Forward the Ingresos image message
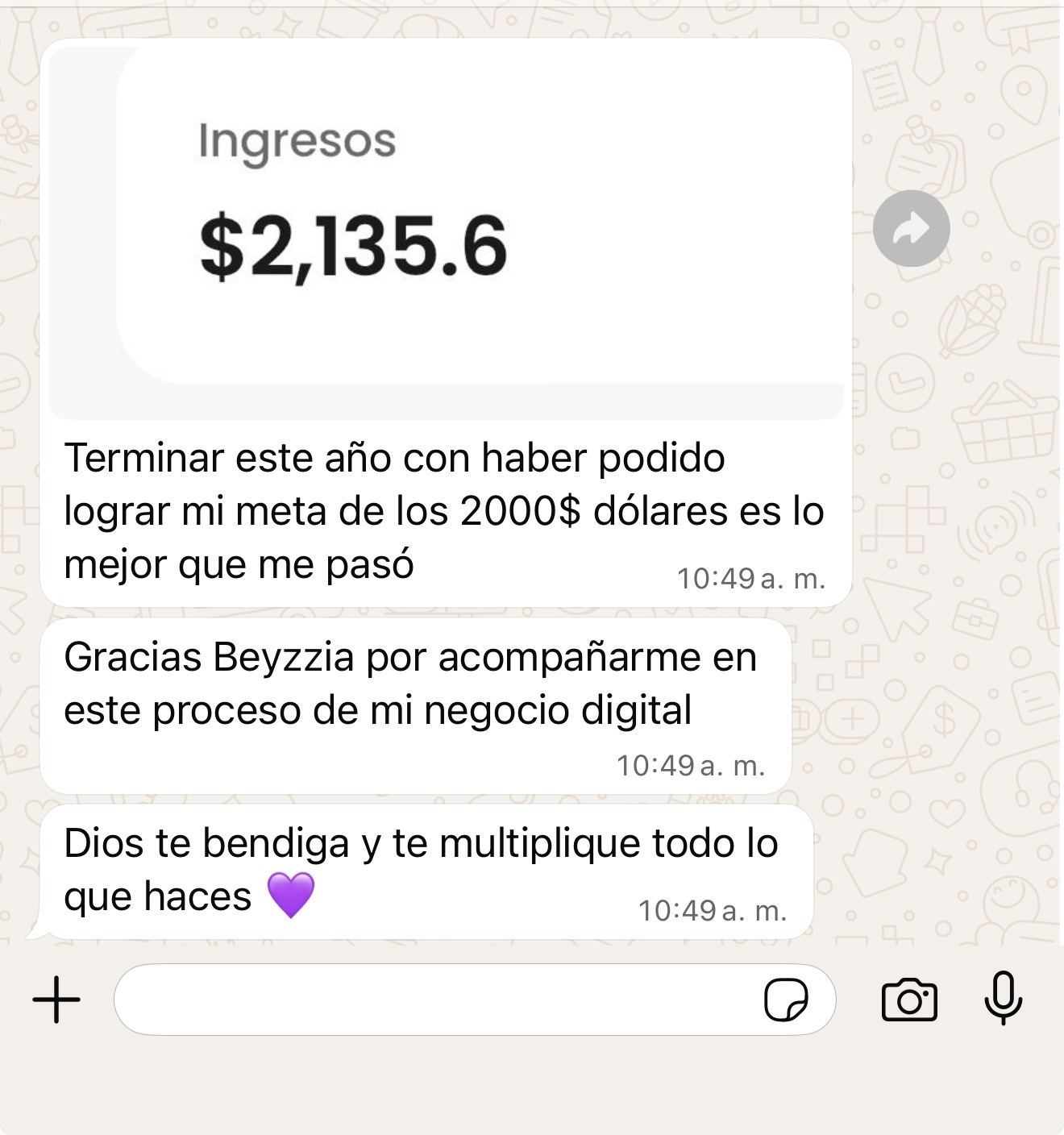1064x1135 pixels. (x=911, y=229)
